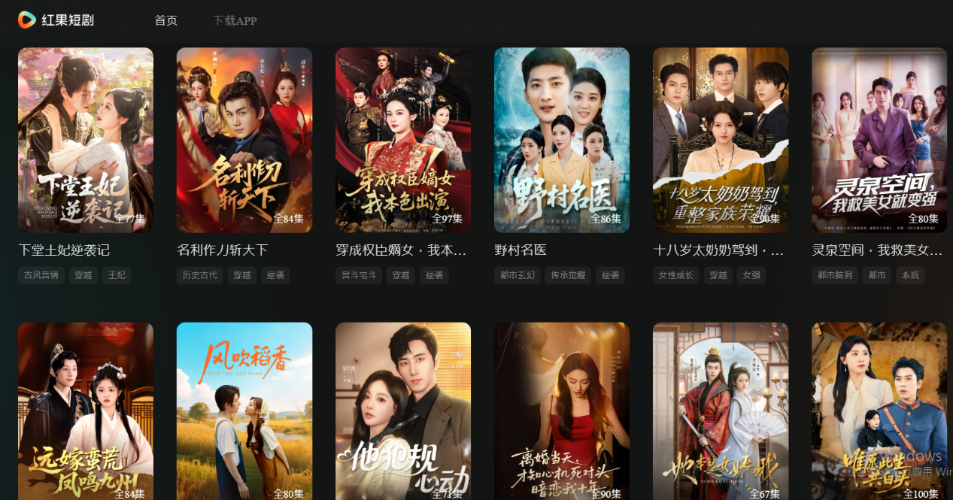Viewport: 953px width, 500px height.
Task: Switch to the 首页 tab
Action: (x=166, y=20)
